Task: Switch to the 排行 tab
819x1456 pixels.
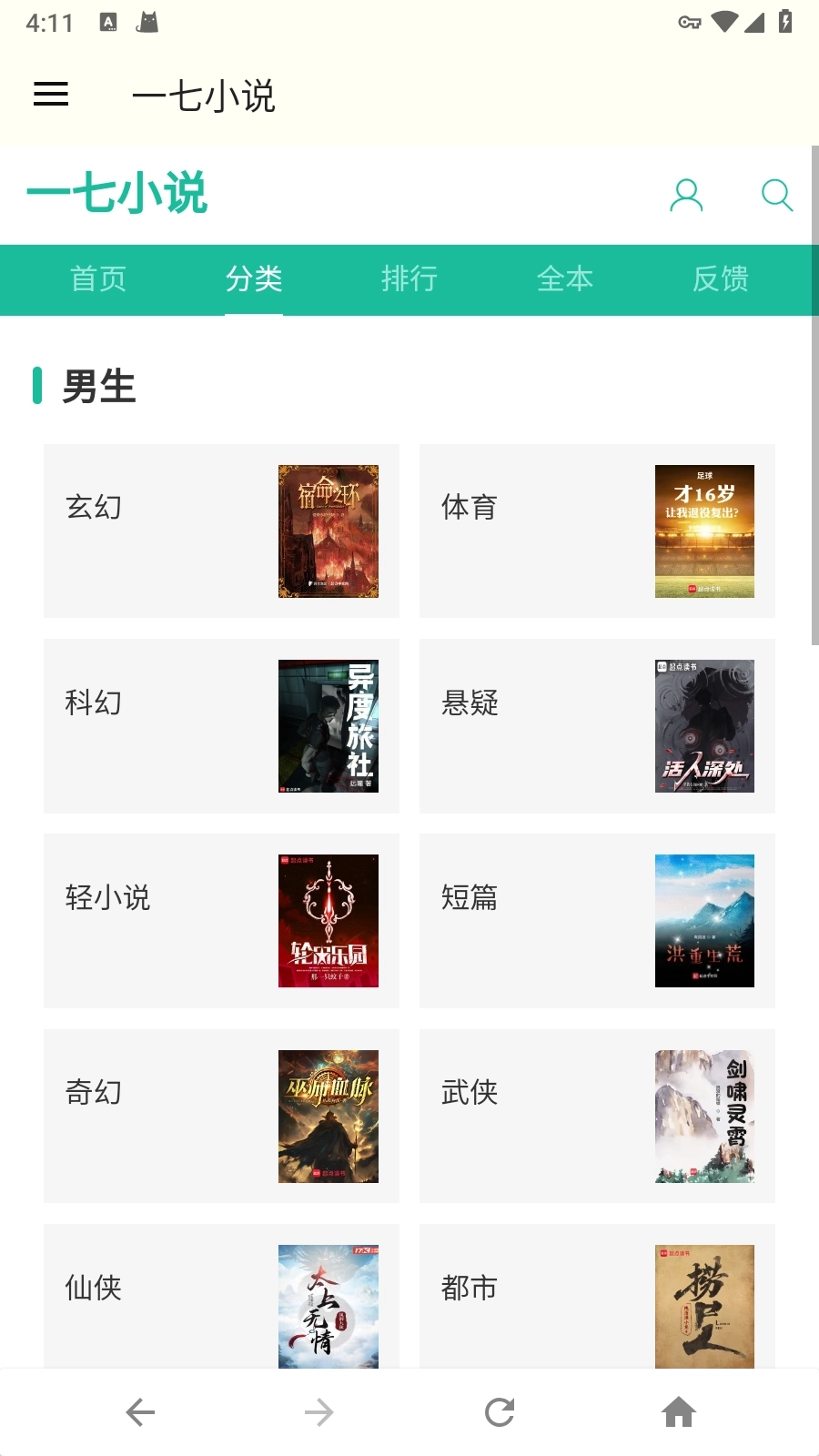Action: point(409,279)
